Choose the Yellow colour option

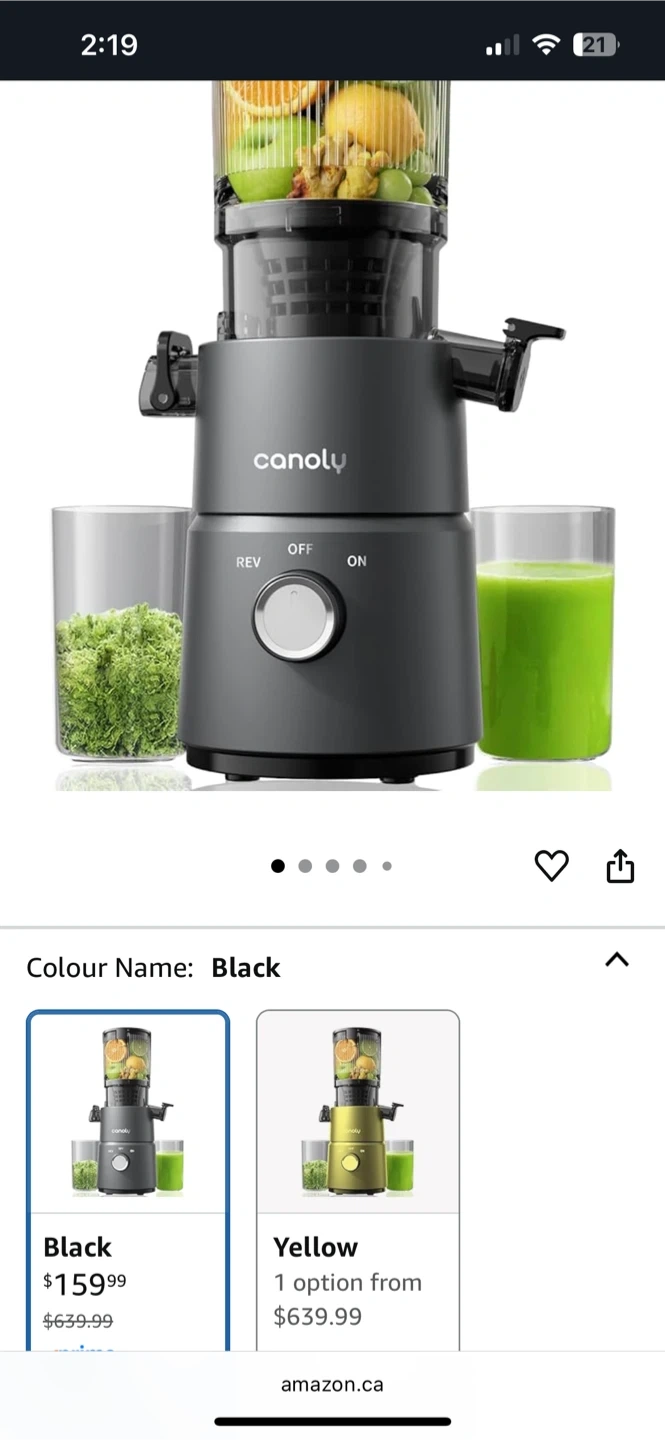click(x=358, y=1180)
